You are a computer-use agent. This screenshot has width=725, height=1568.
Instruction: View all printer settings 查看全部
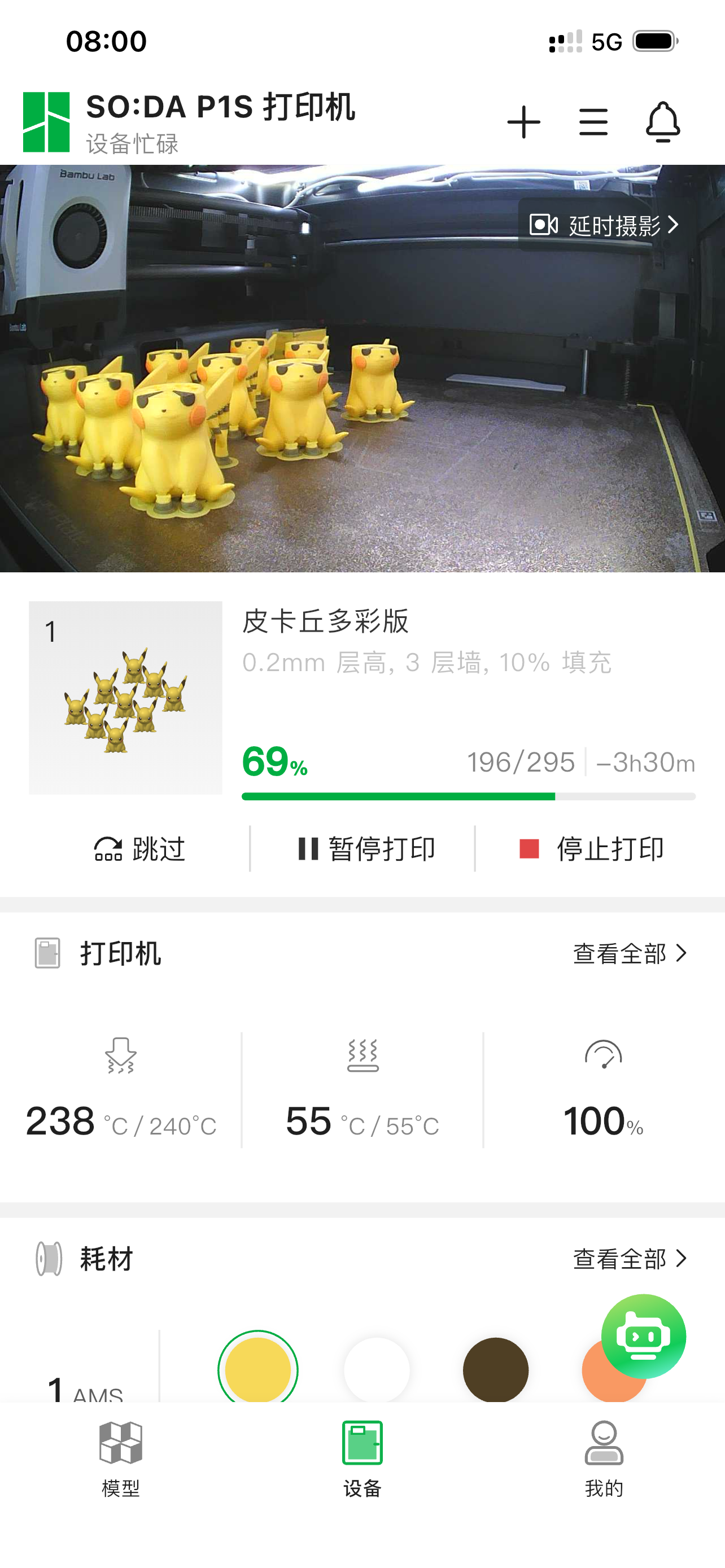[x=630, y=954]
